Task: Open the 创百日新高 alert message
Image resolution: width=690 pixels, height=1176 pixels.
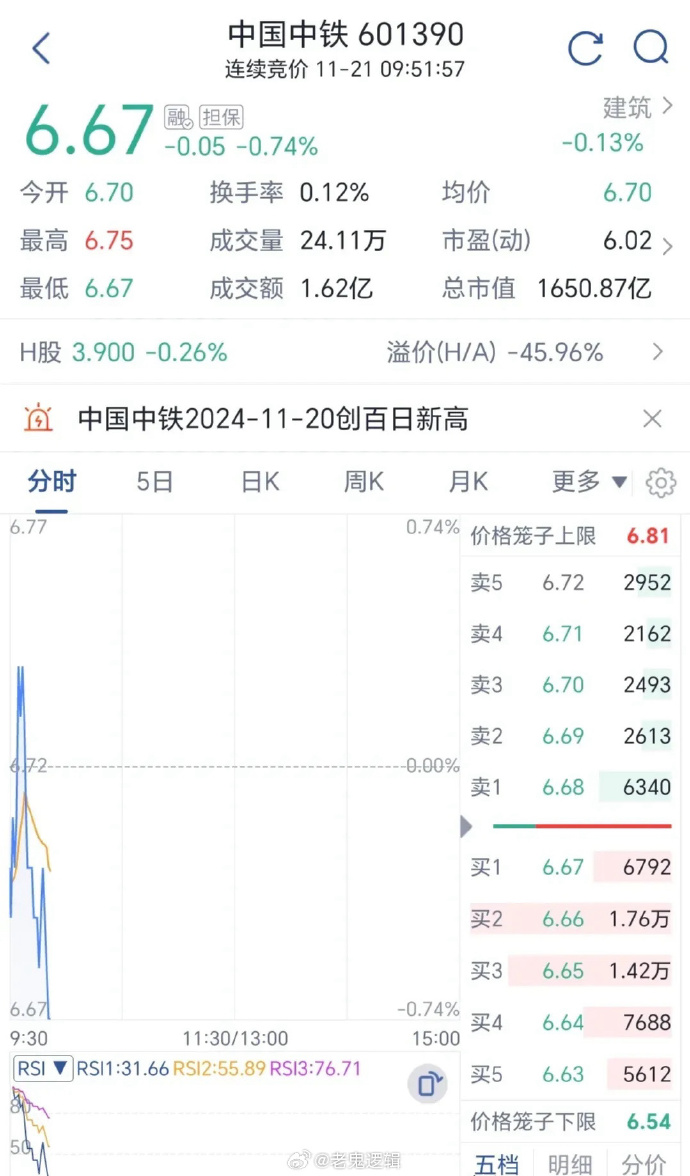Action: 273,419
